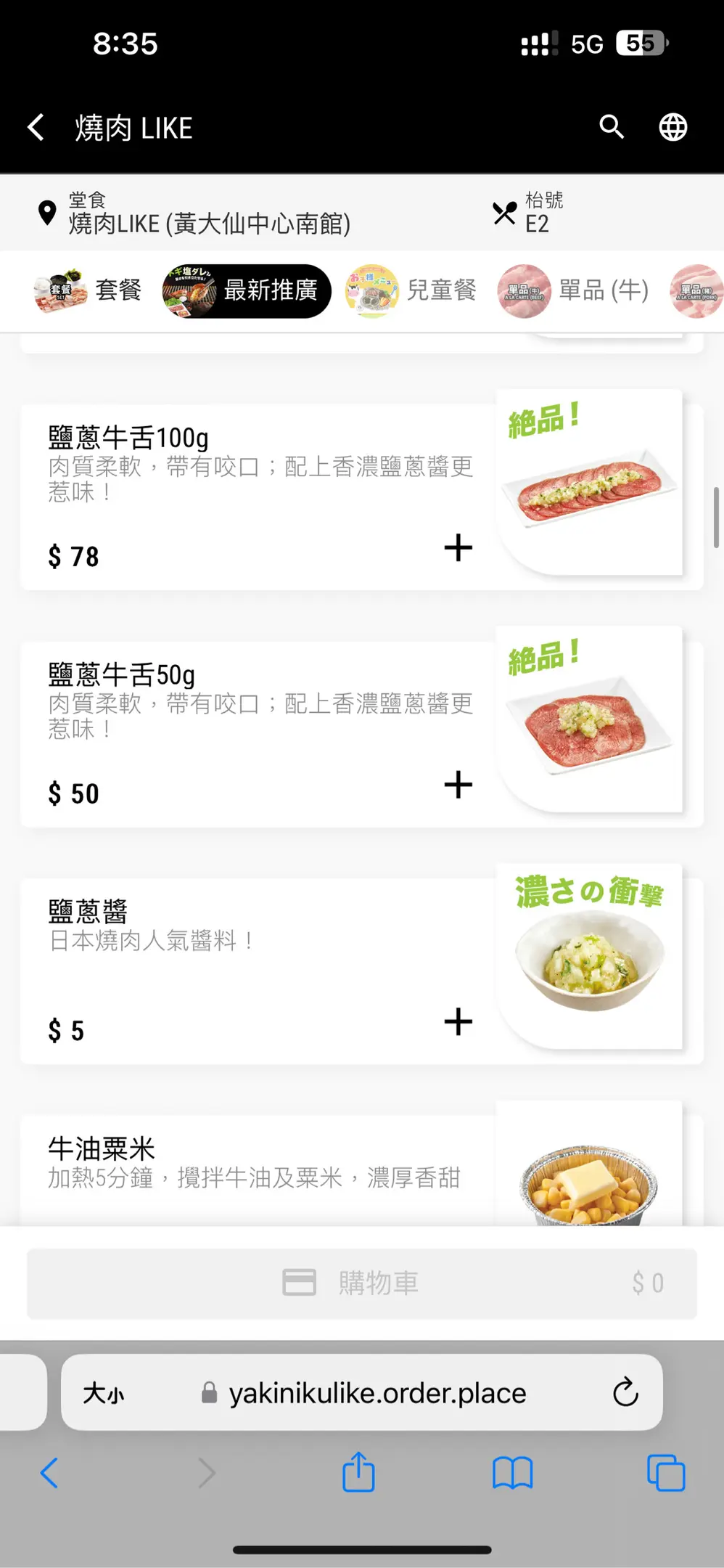Show all open browser tabs
This screenshot has width=724, height=1568.
coord(665,1473)
